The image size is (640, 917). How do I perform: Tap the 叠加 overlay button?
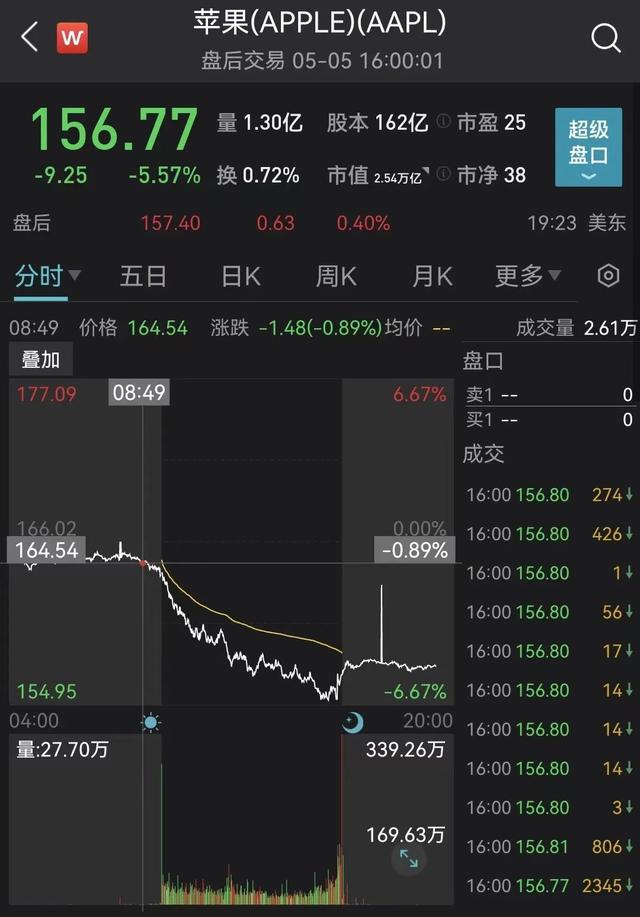pos(40,360)
